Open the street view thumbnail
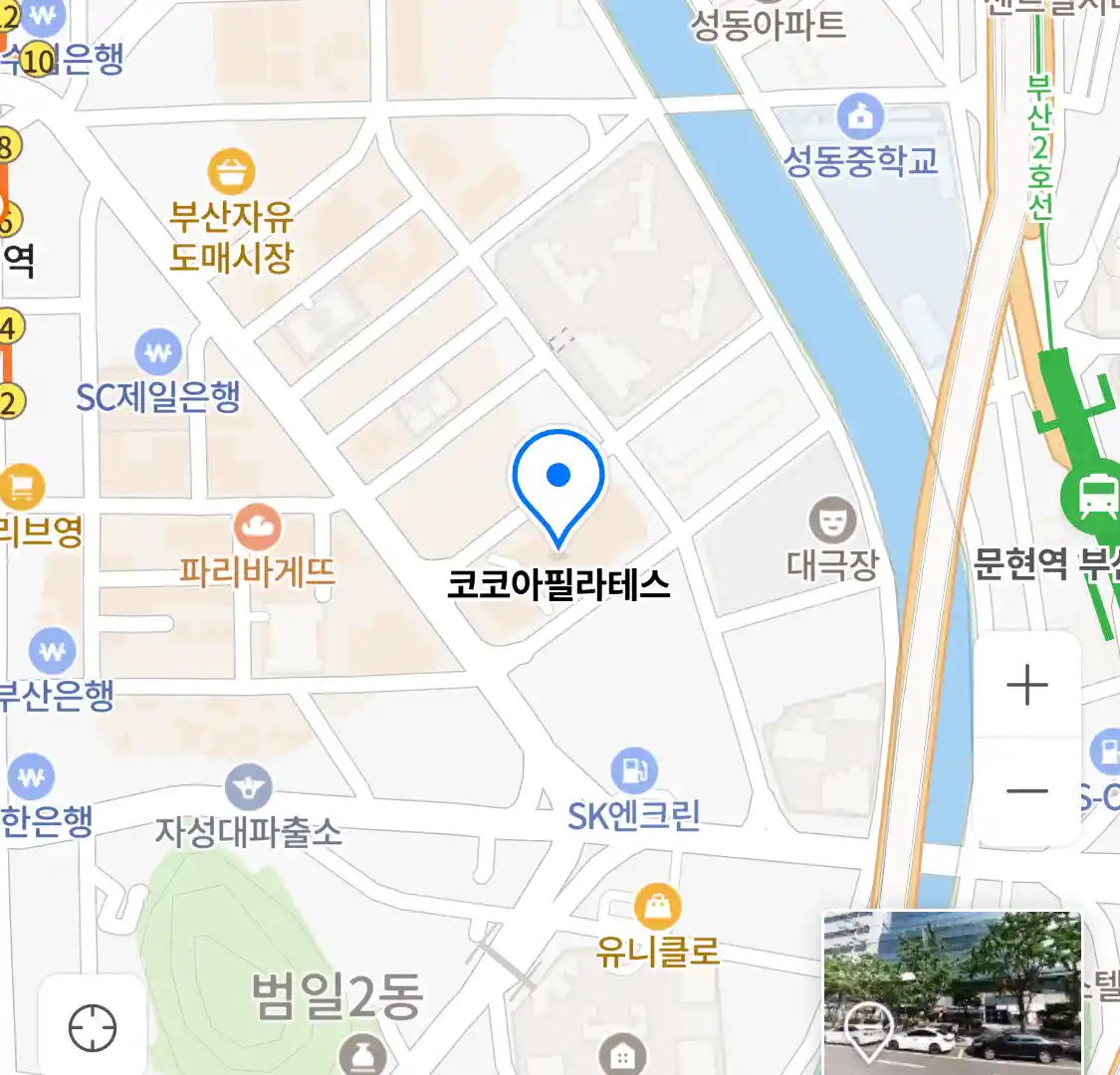 click(952, 992)
